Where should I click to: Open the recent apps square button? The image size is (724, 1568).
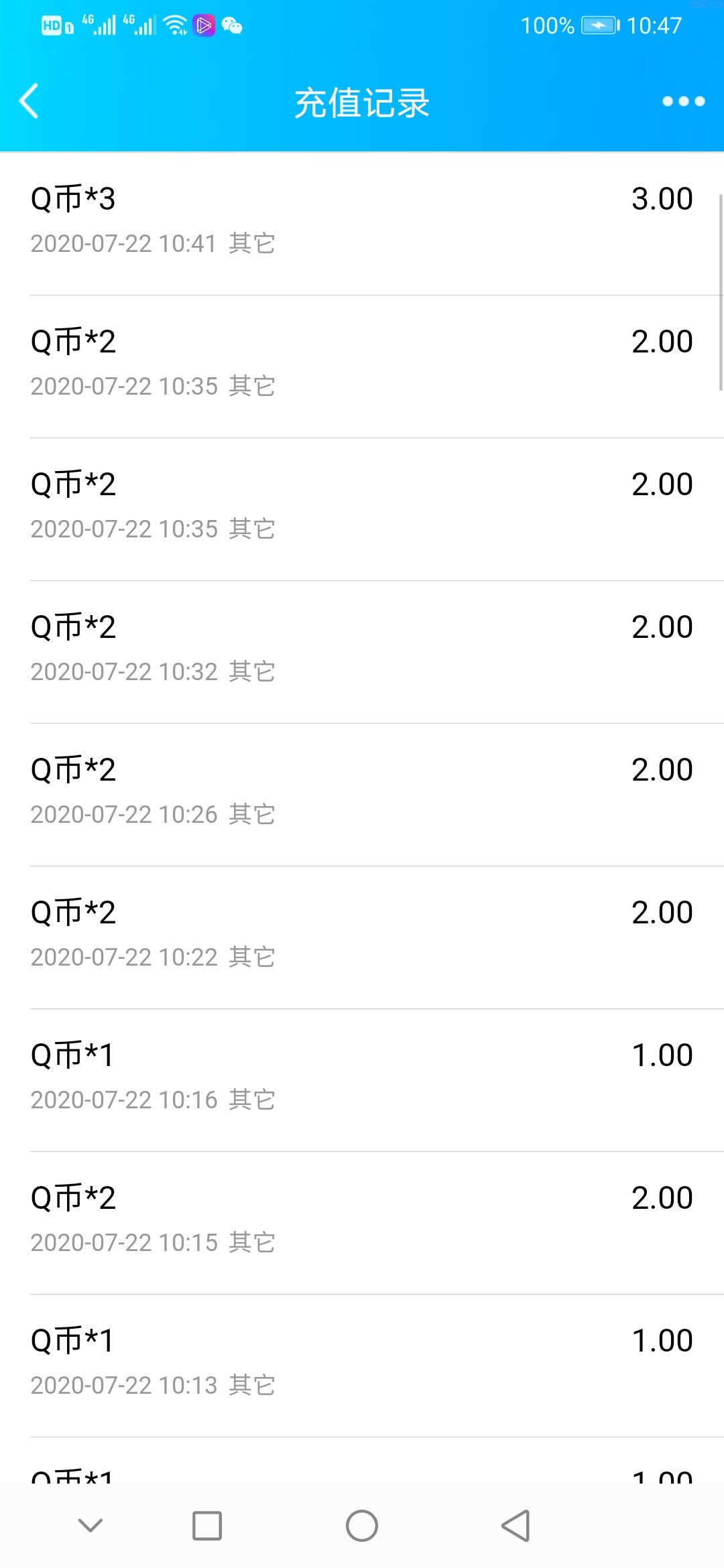(x=207, y=1526)
